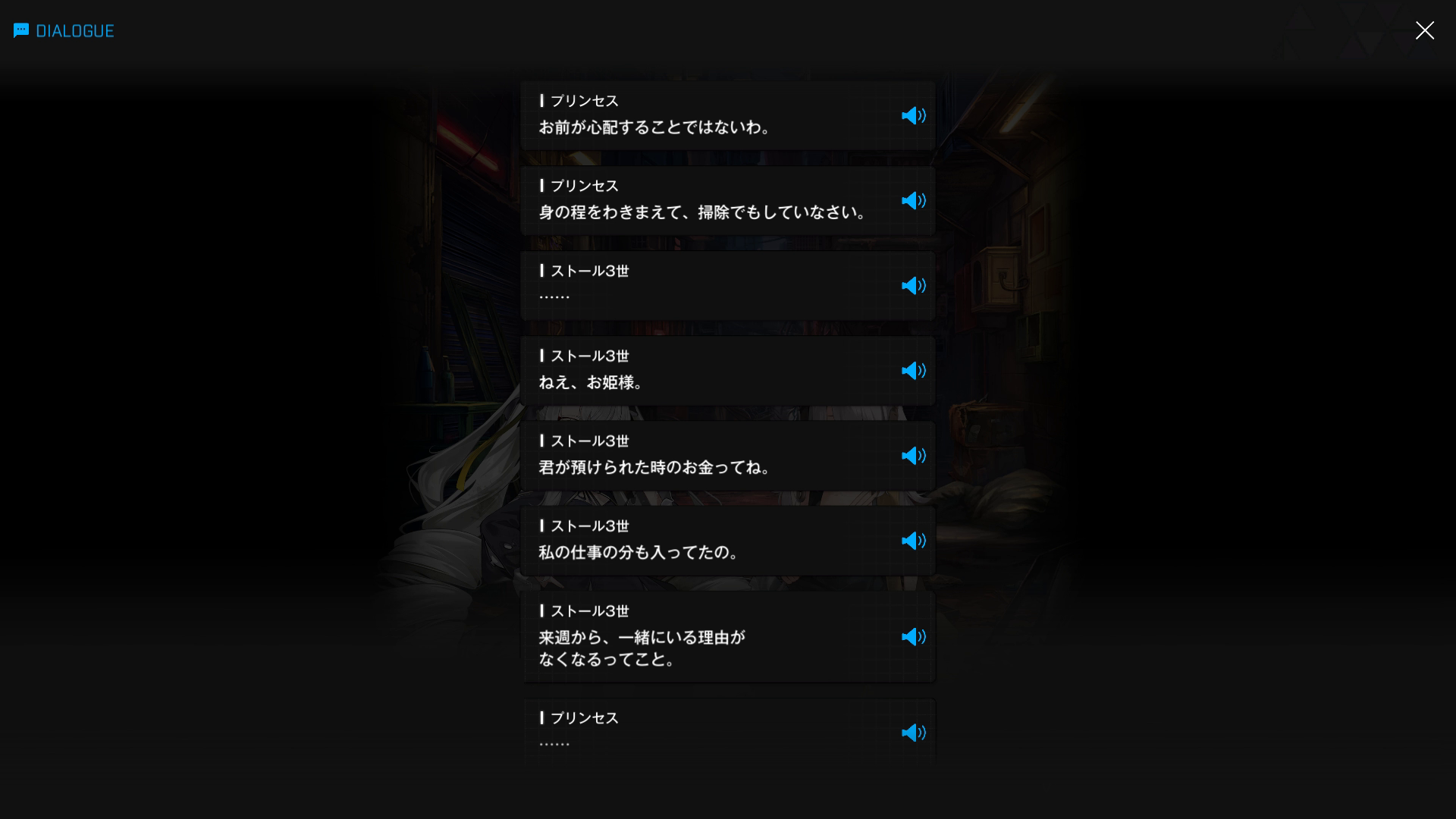The width and height of the screenshot is (1456, 819).
Task: Play voice for '身の程をわきまえて' line
Action: (x=913, y=200)
